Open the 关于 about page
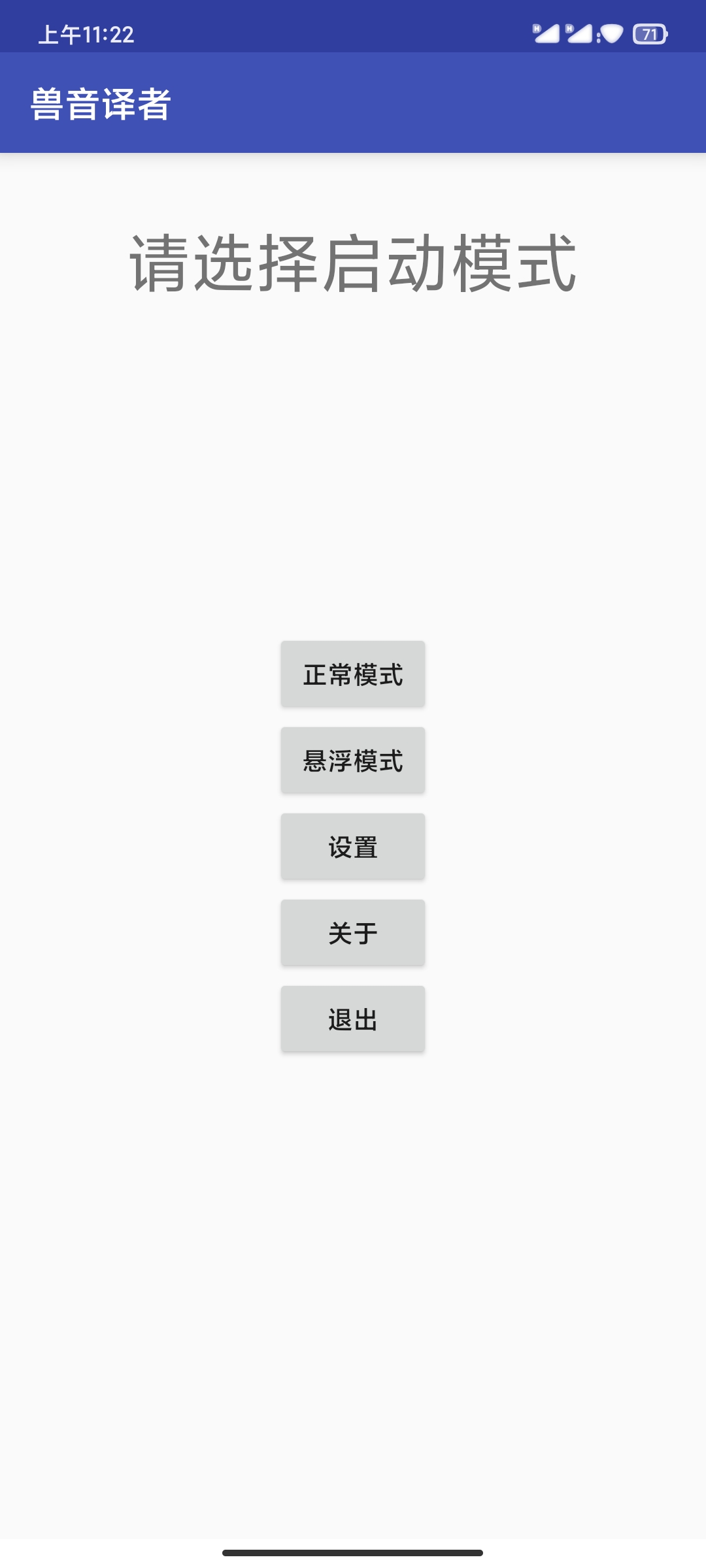This screenshot has width=706, height=1568. pos(353,932)
